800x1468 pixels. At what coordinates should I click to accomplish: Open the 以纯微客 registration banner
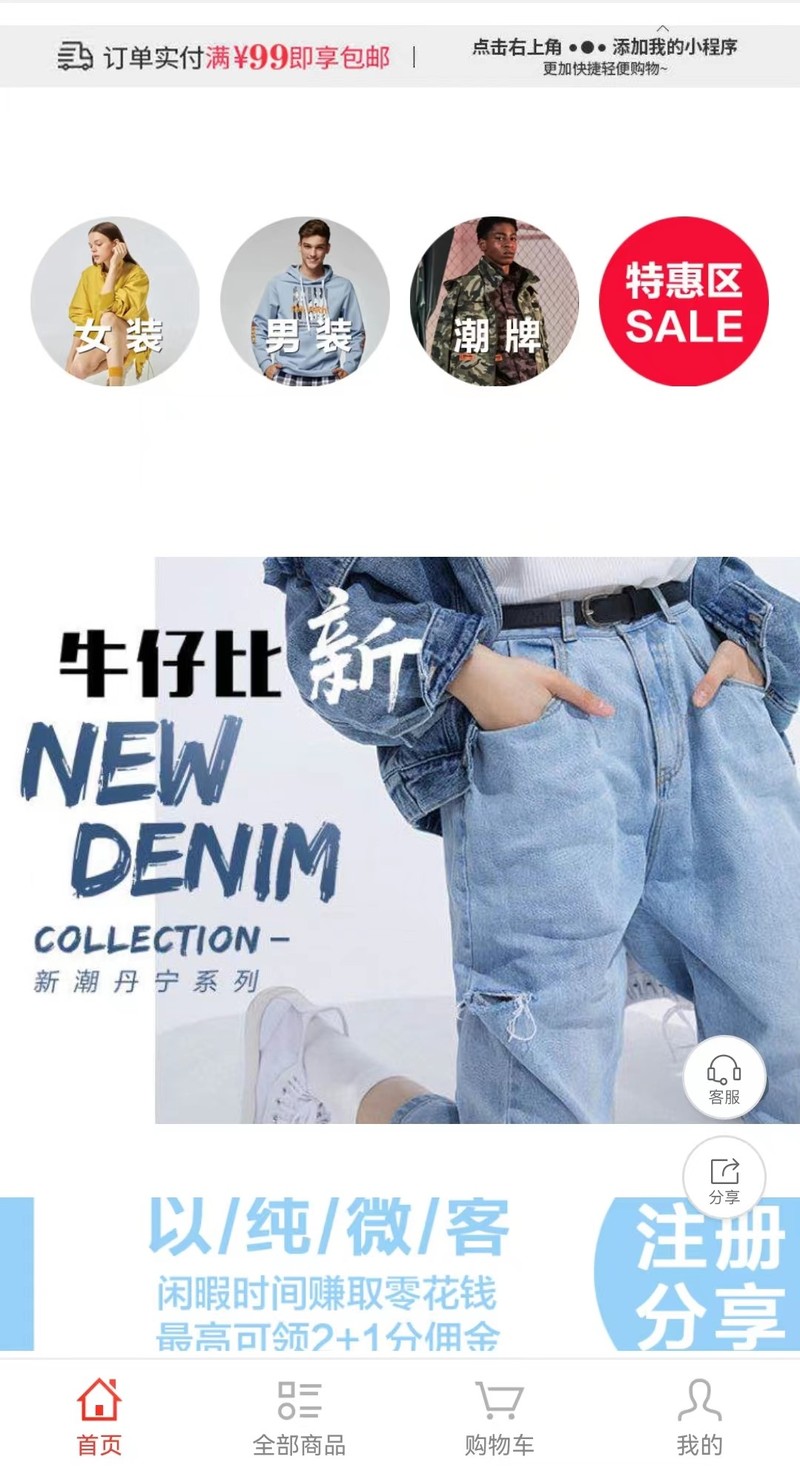400,1274
